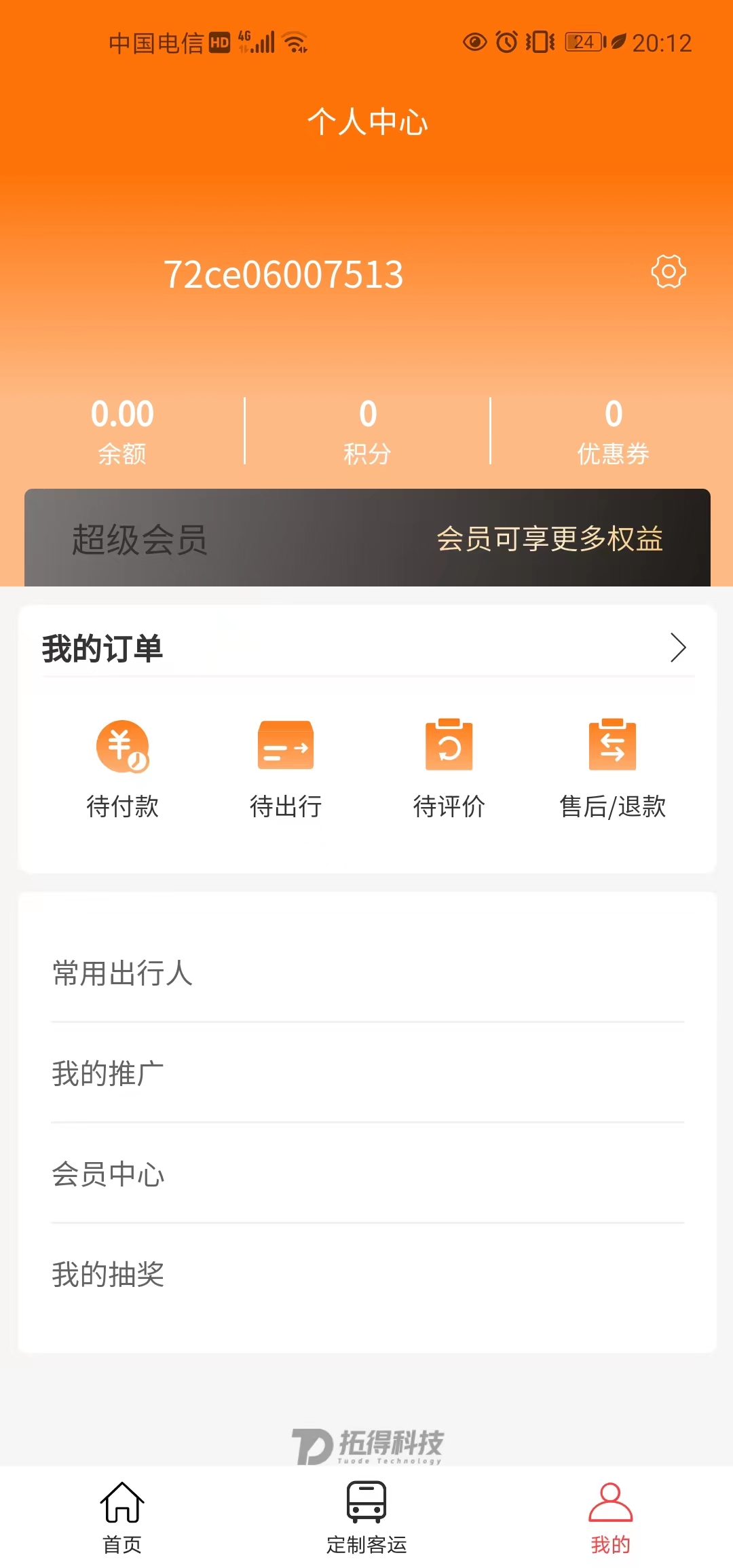Expand 我的订单 with the arrow
Image resolution: width=733 pixels, height=1568 pixels.
(x=678, y=648)
